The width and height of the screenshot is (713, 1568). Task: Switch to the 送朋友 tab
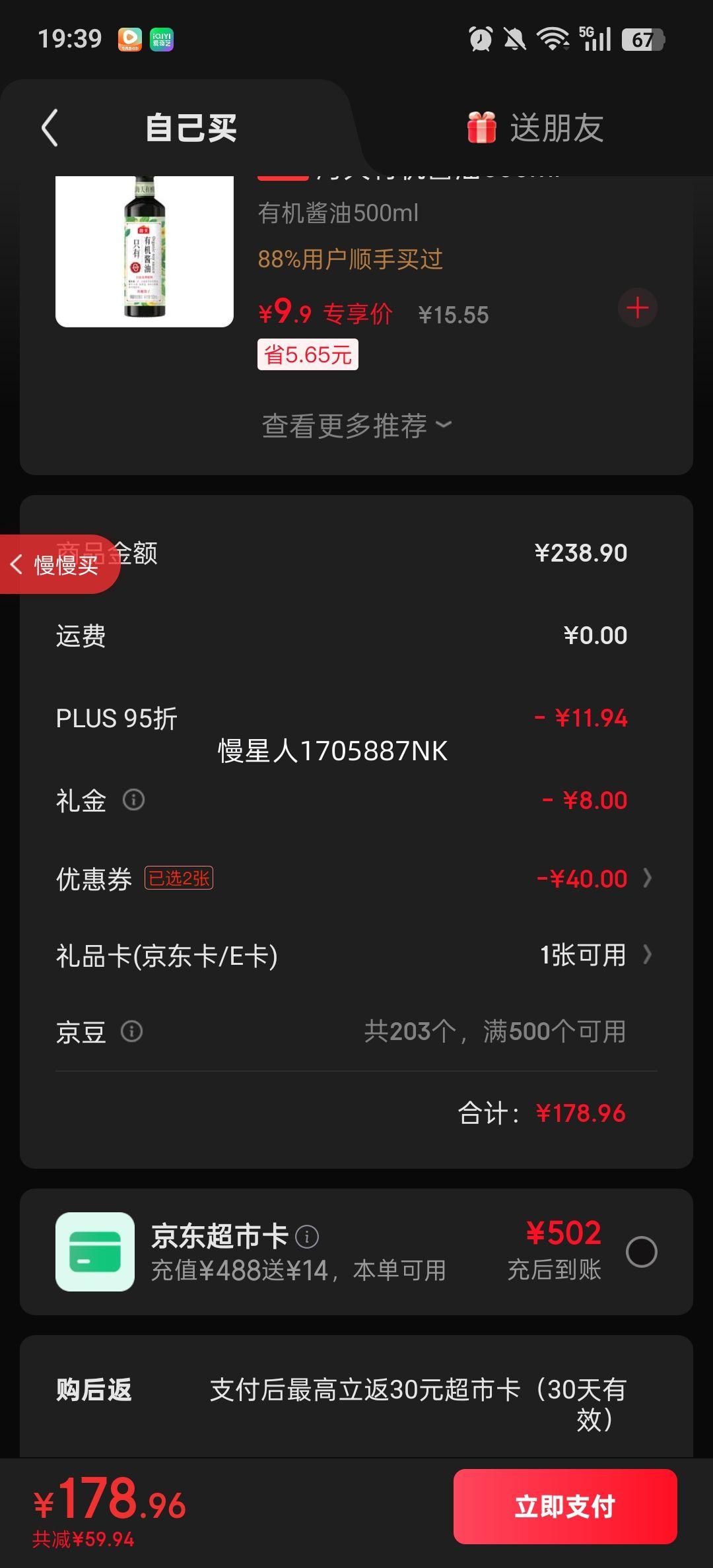pos(535,127)
